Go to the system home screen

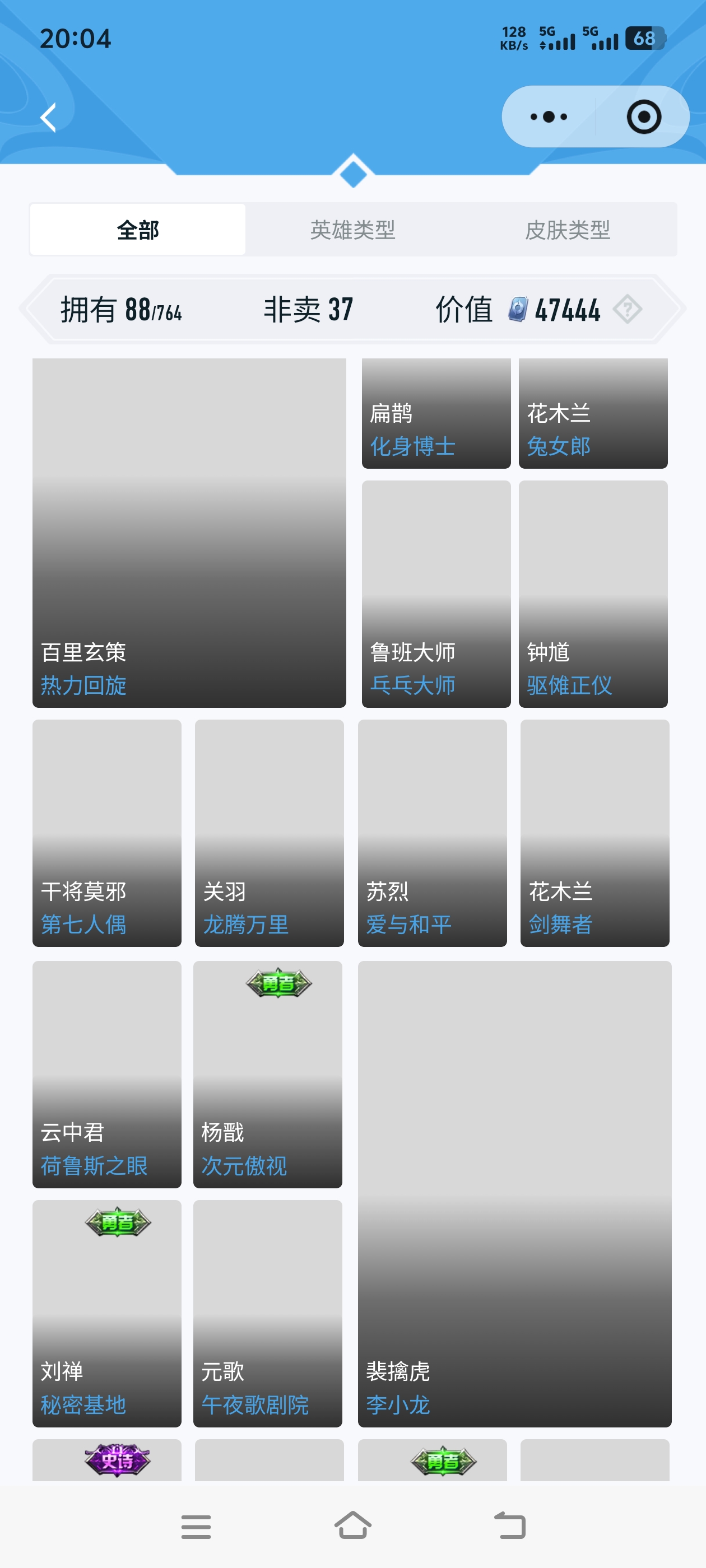(352, 1526)
